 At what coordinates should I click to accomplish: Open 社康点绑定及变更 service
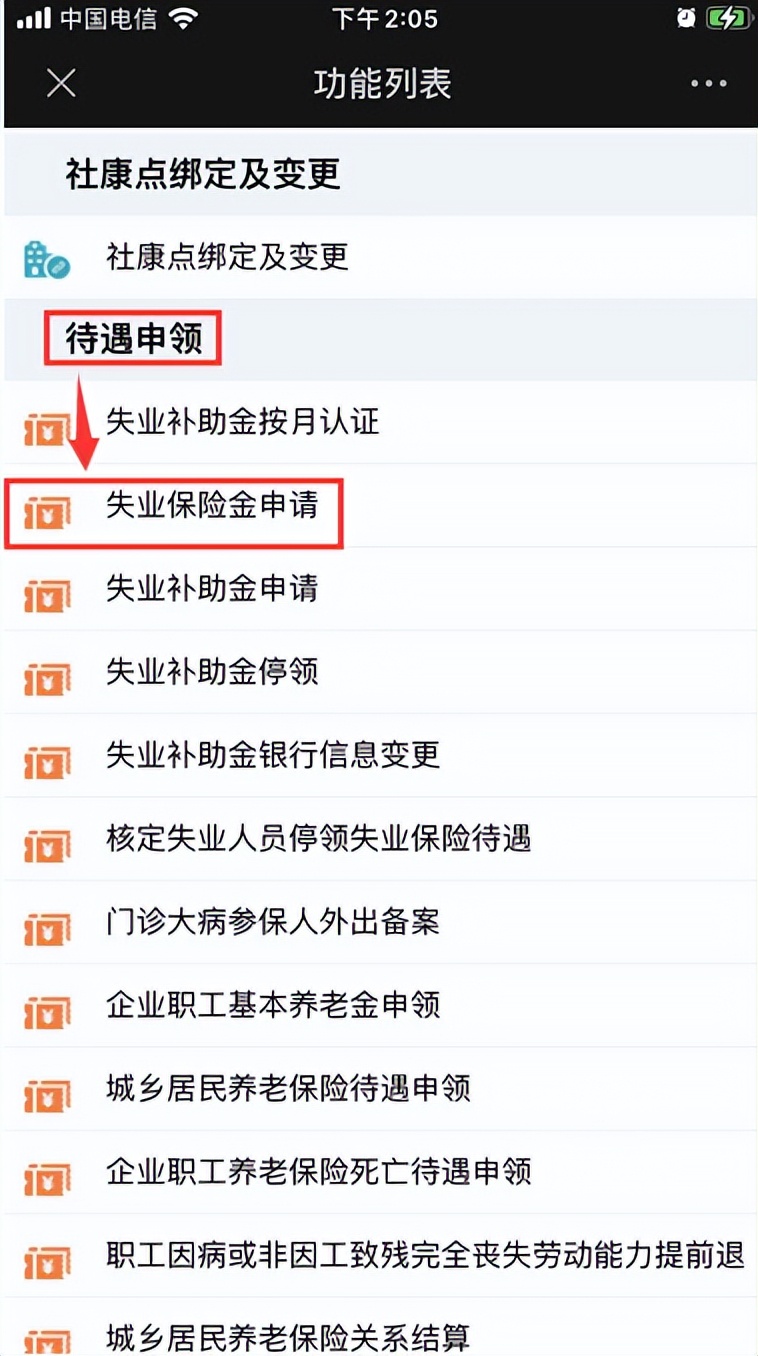[225, 258]
